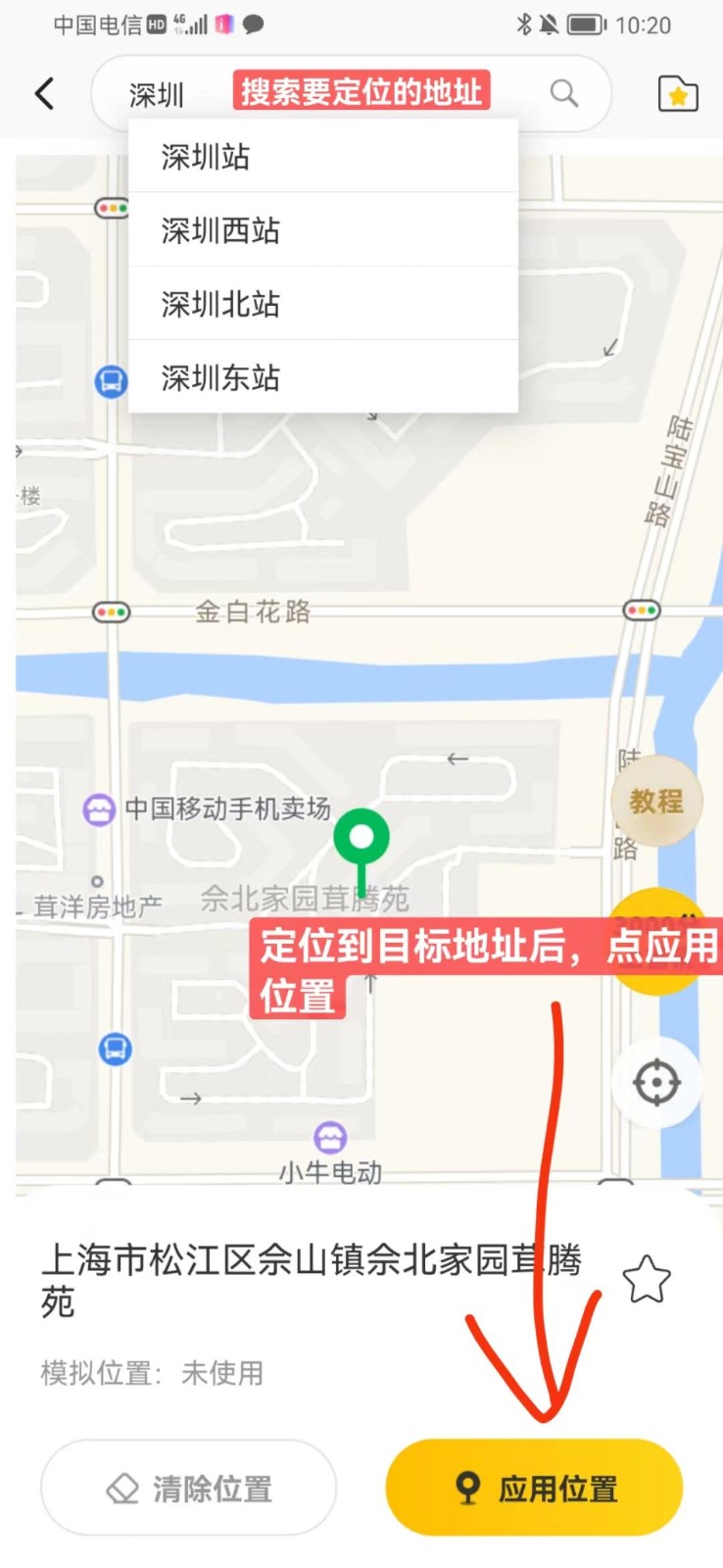Select the 深圳东站 suggestion entry
The image size is (723, 1568).
tap(219, 379)
